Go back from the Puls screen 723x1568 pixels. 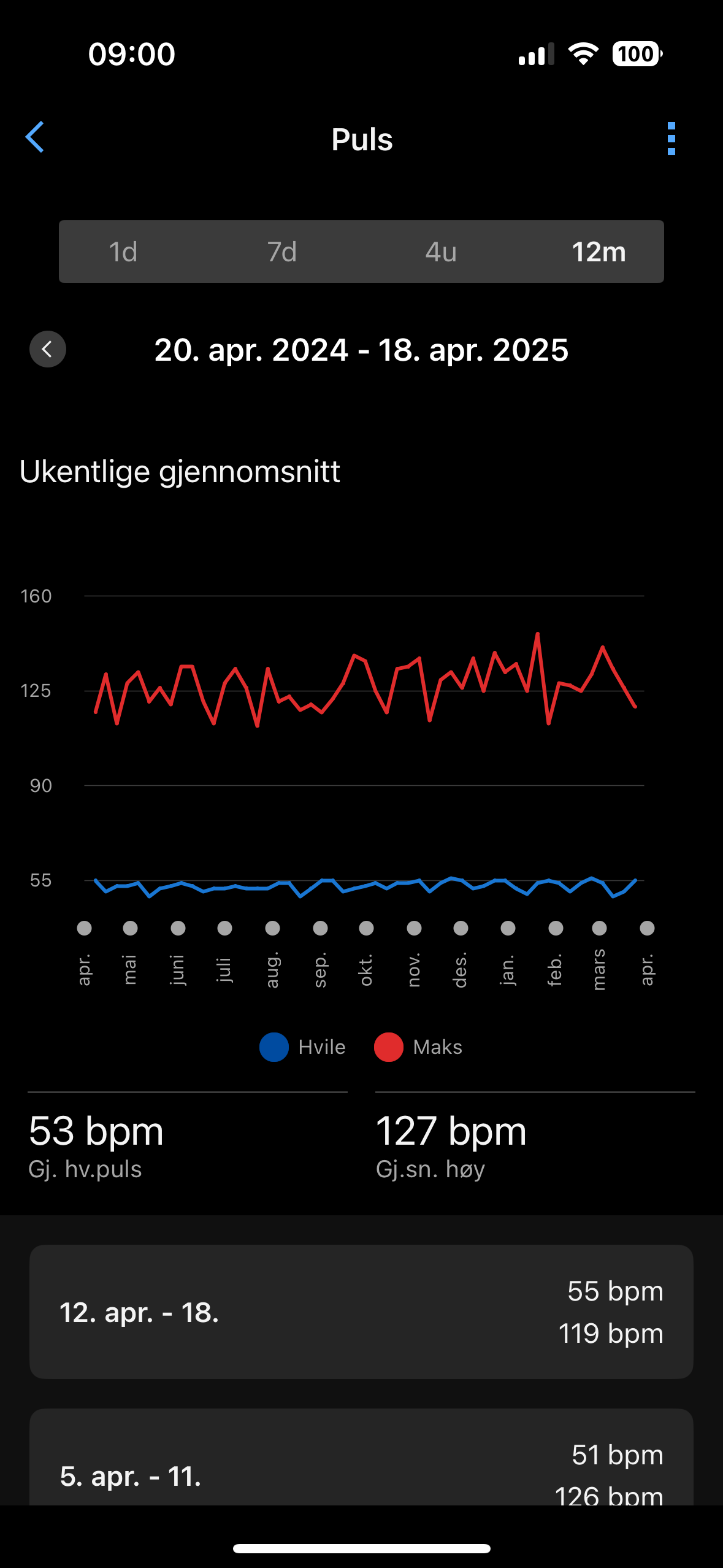(x=35, y=137)
